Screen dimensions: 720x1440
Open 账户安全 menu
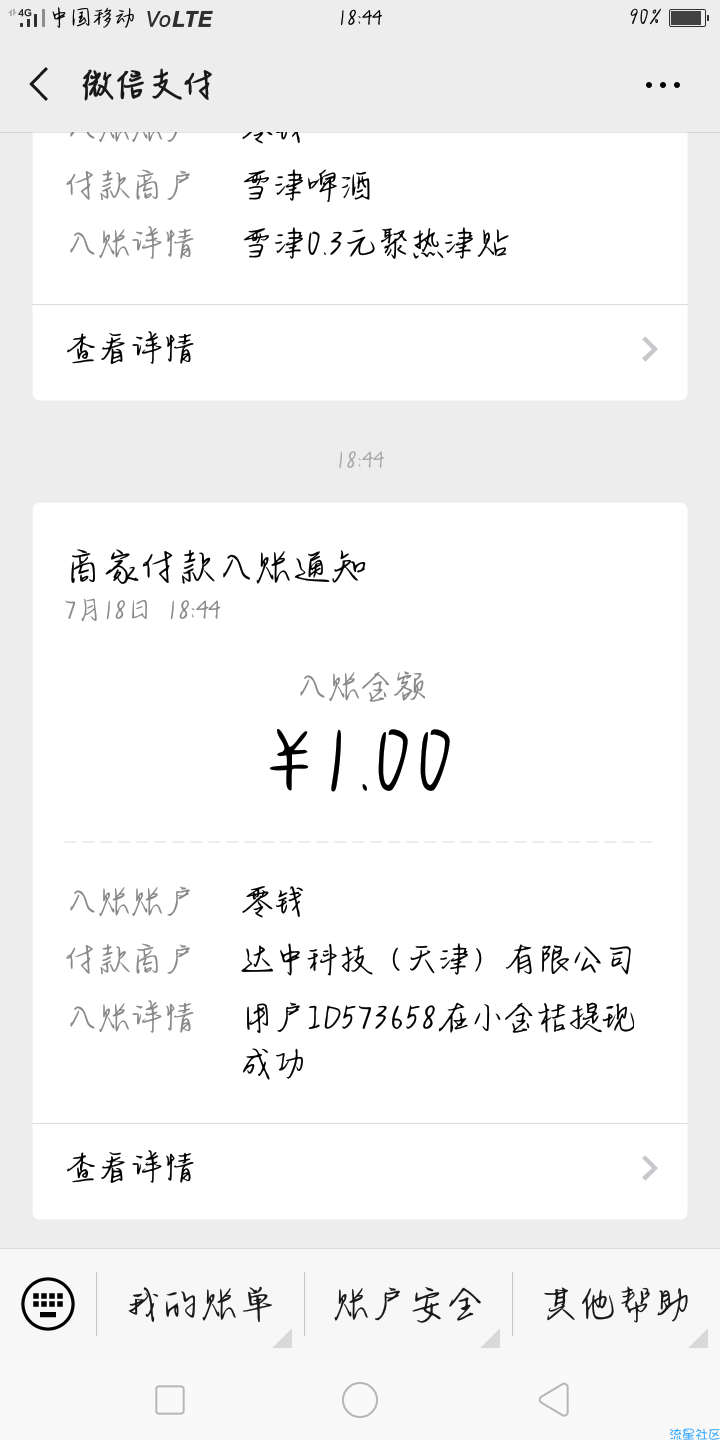[x=408, y=1304]
